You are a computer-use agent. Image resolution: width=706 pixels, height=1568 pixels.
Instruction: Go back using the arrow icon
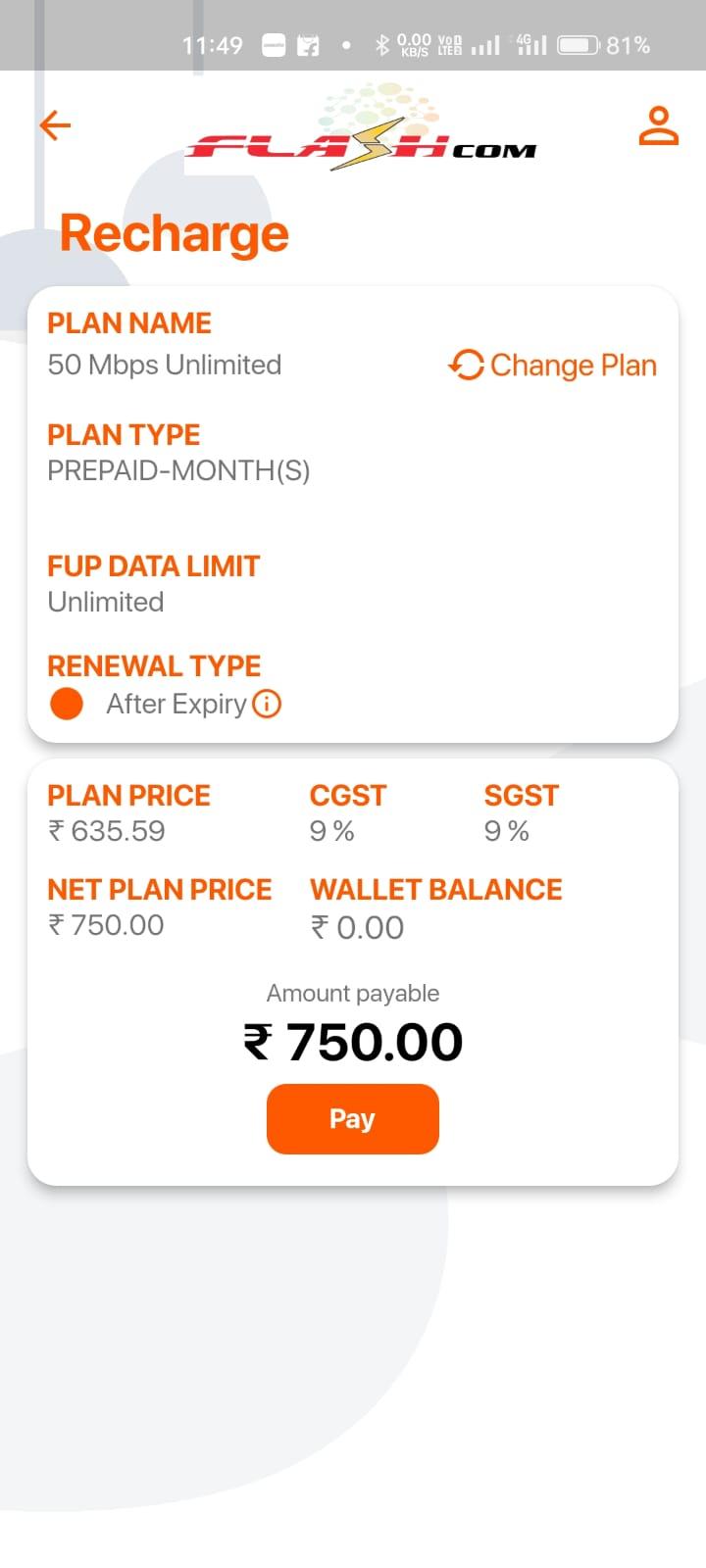point(55,125)
